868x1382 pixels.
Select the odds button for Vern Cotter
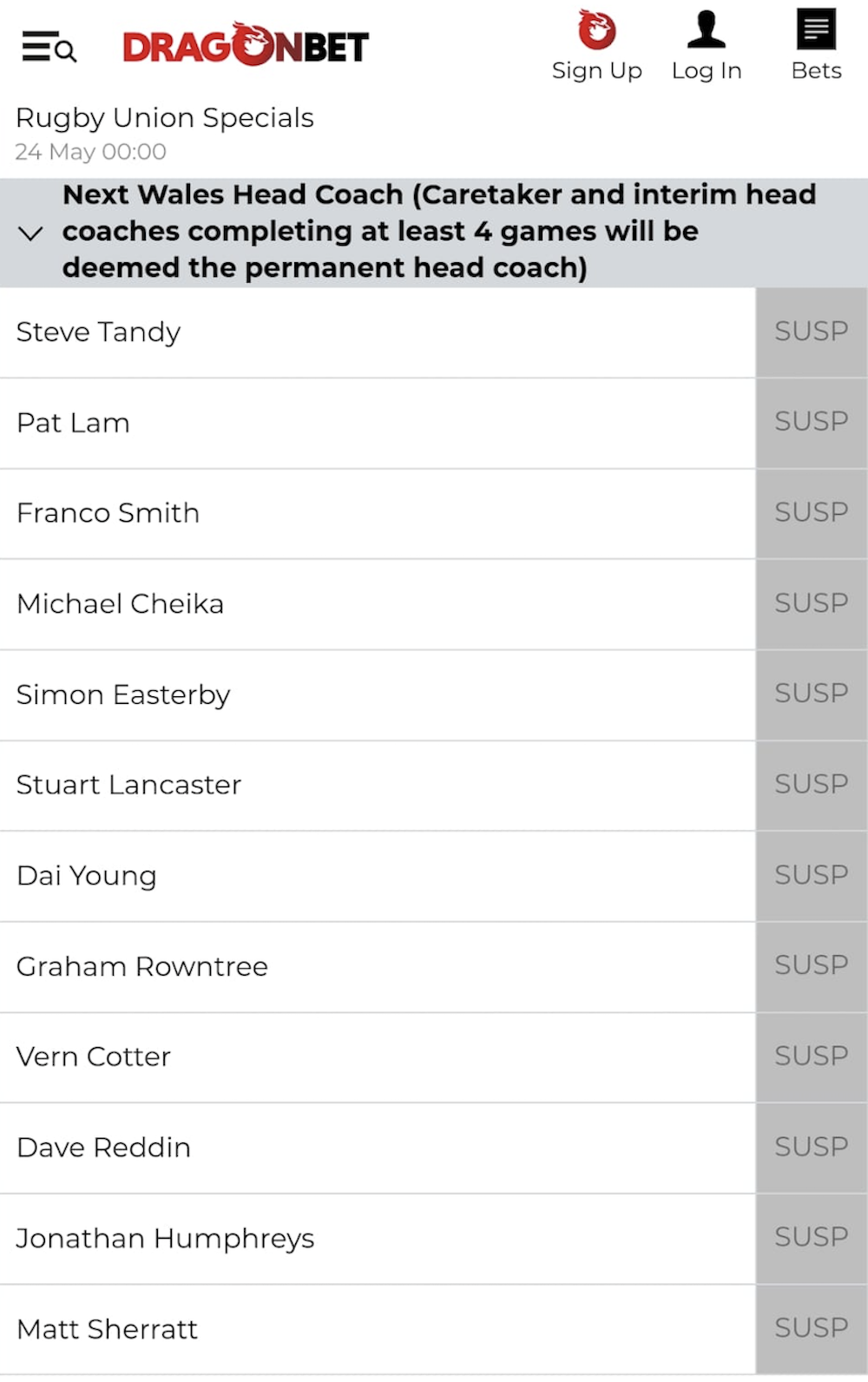point(811,1056)
